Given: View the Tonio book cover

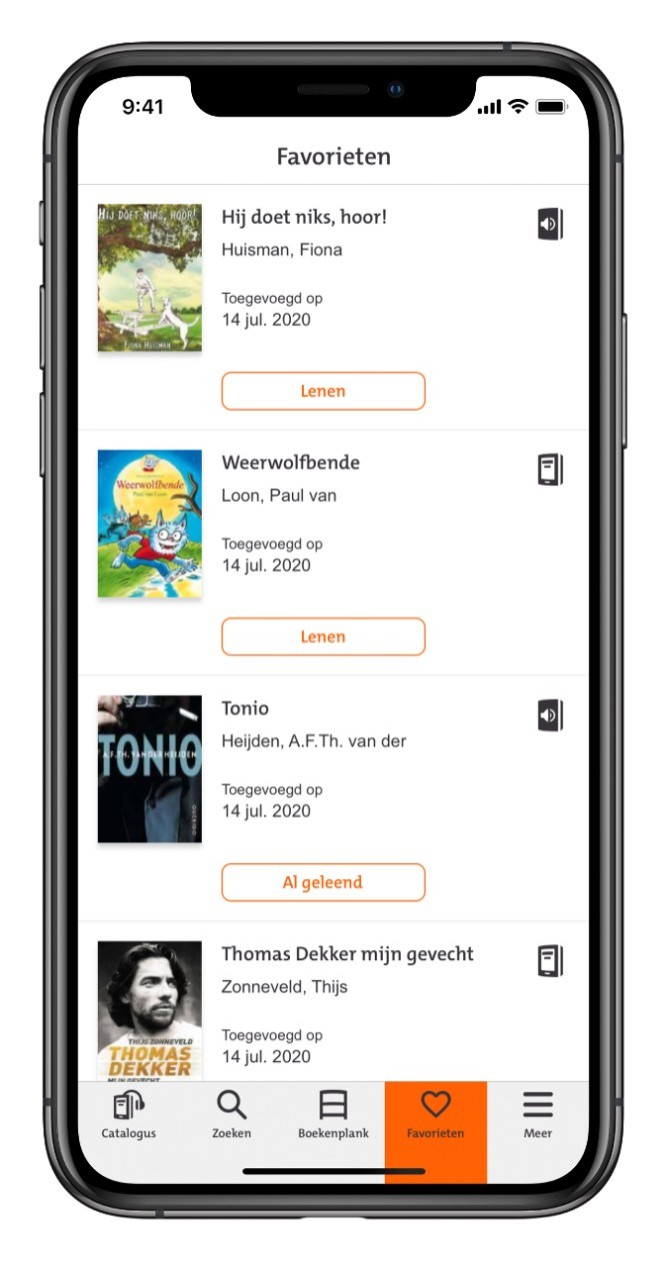Looking at the screenshot, I should 149,769.
